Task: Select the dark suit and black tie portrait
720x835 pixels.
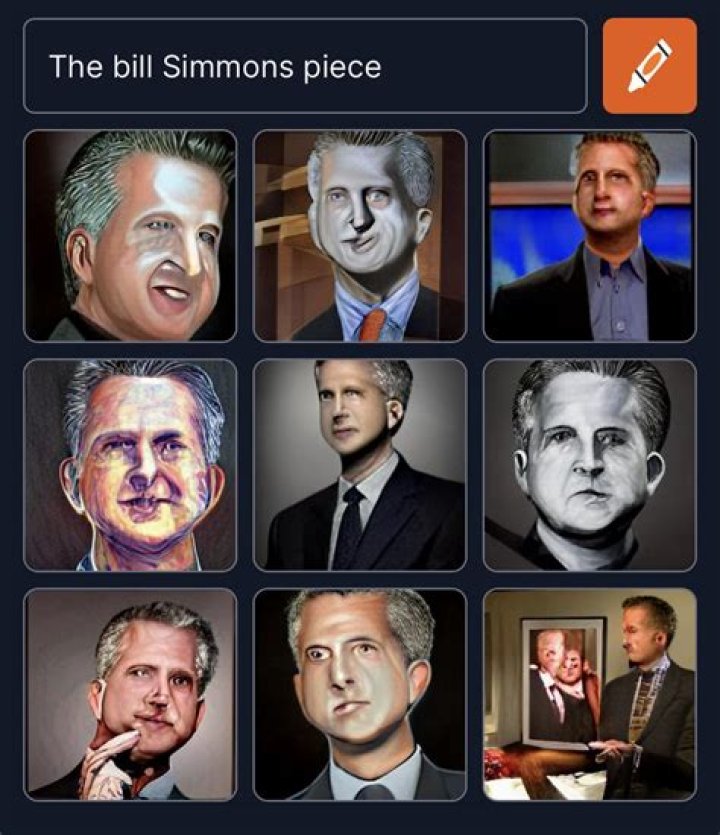Action: click(360, 466)
